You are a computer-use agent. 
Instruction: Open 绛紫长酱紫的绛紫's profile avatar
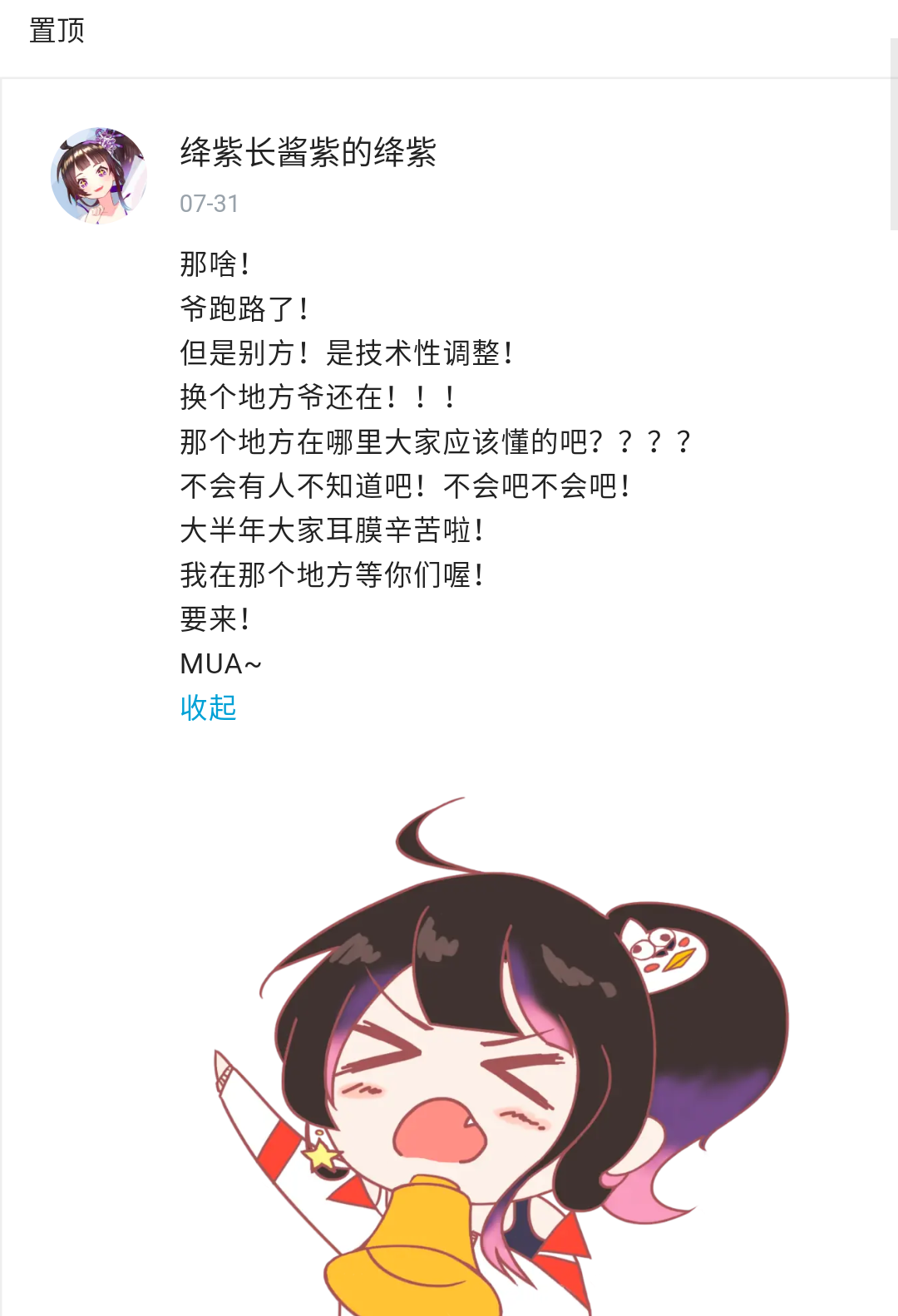[99, 175]
